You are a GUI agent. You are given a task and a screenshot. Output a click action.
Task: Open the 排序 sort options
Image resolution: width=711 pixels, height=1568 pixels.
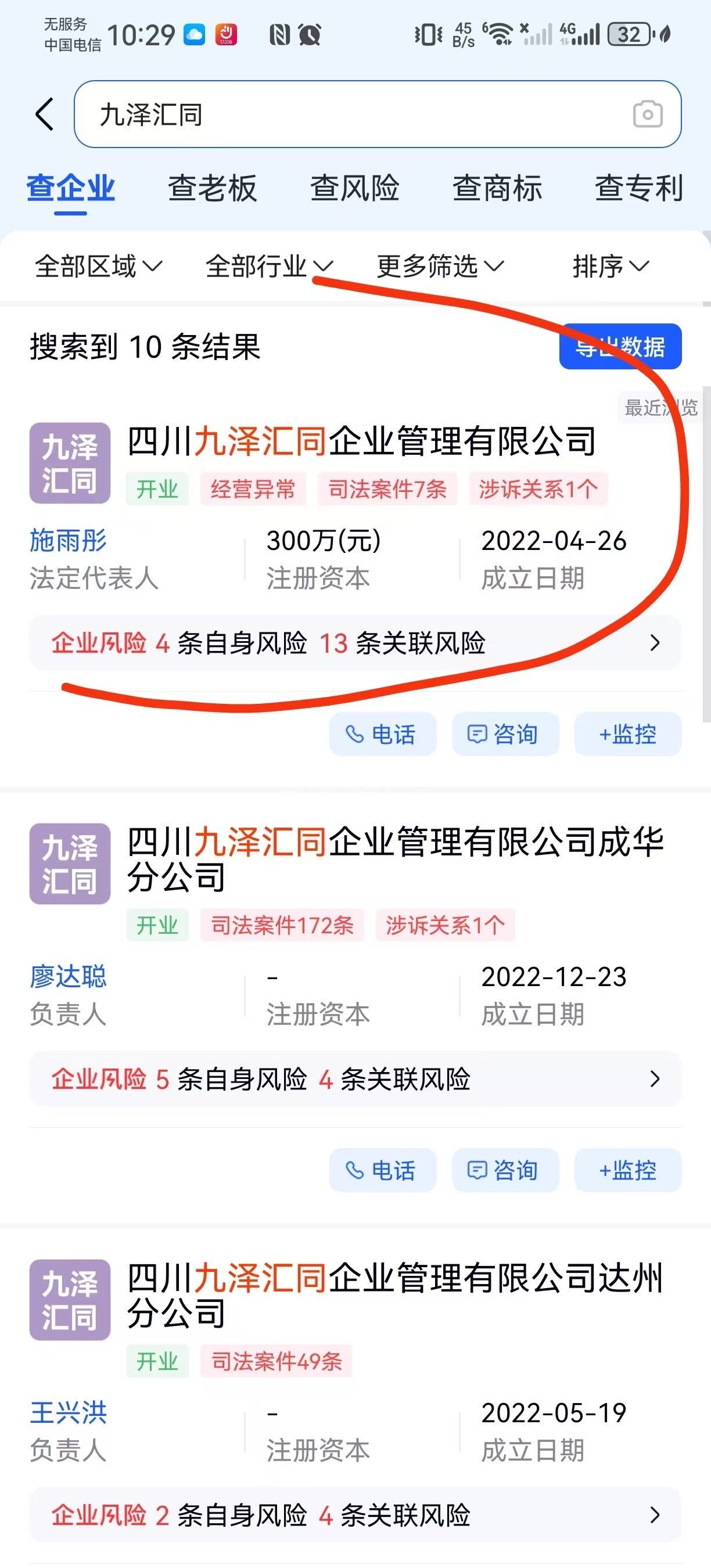click(611, 267)
